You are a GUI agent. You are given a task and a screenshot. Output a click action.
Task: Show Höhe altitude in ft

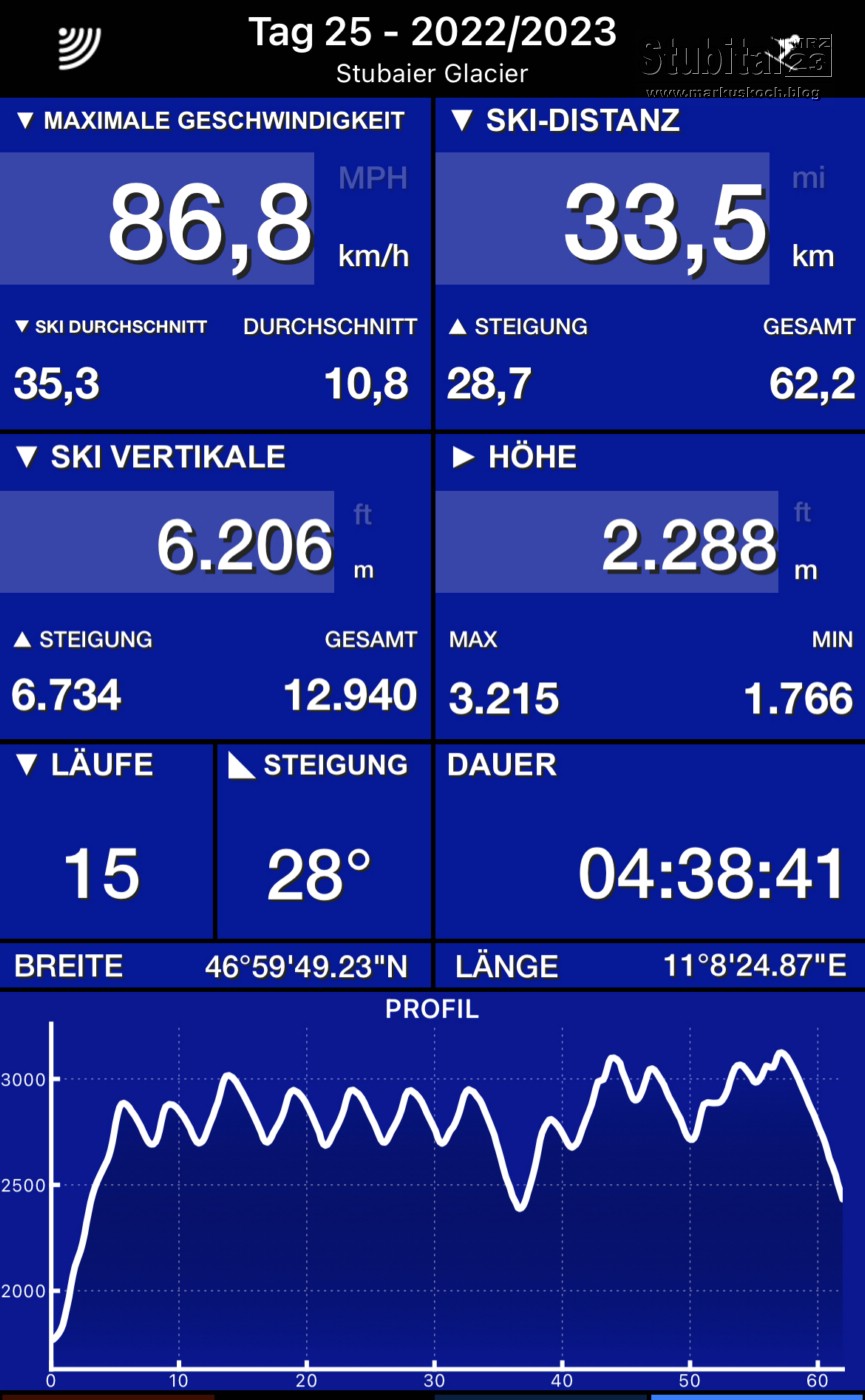(x=802, y=513)
